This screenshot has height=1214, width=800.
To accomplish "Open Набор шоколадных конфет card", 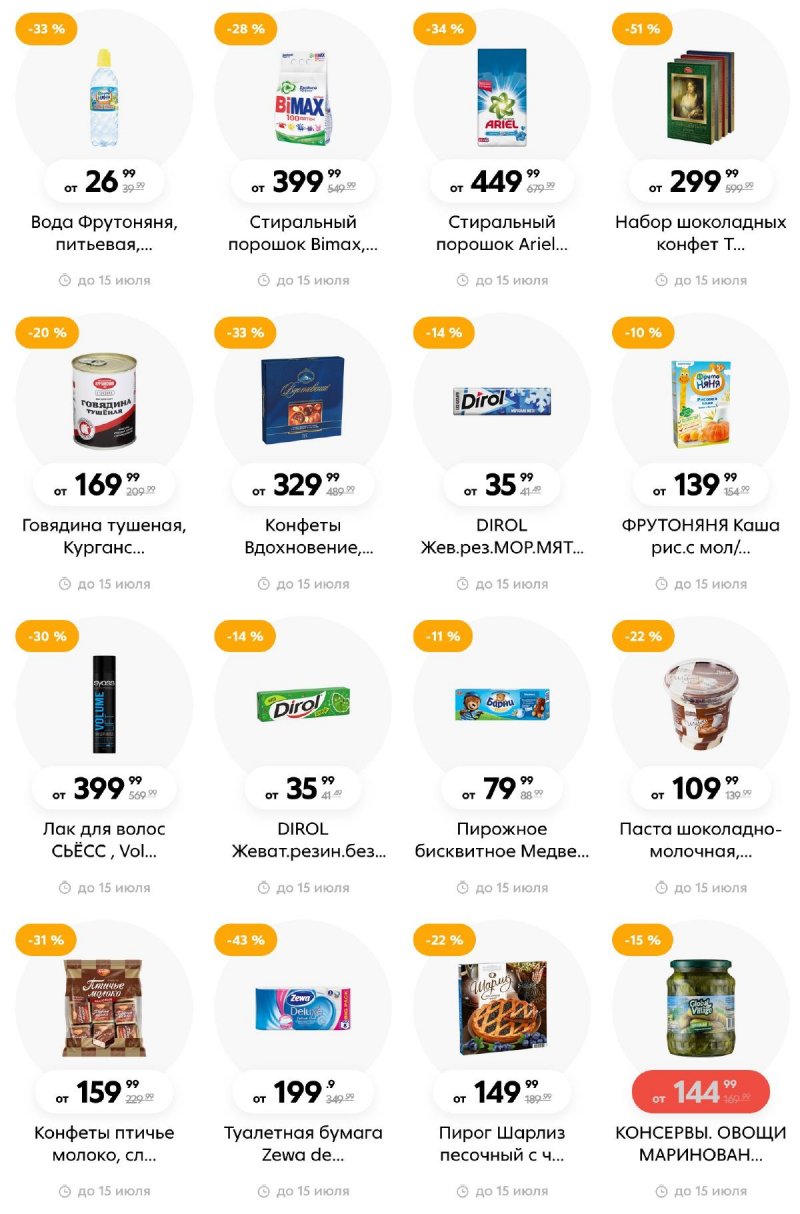I will tap(700, 100).
